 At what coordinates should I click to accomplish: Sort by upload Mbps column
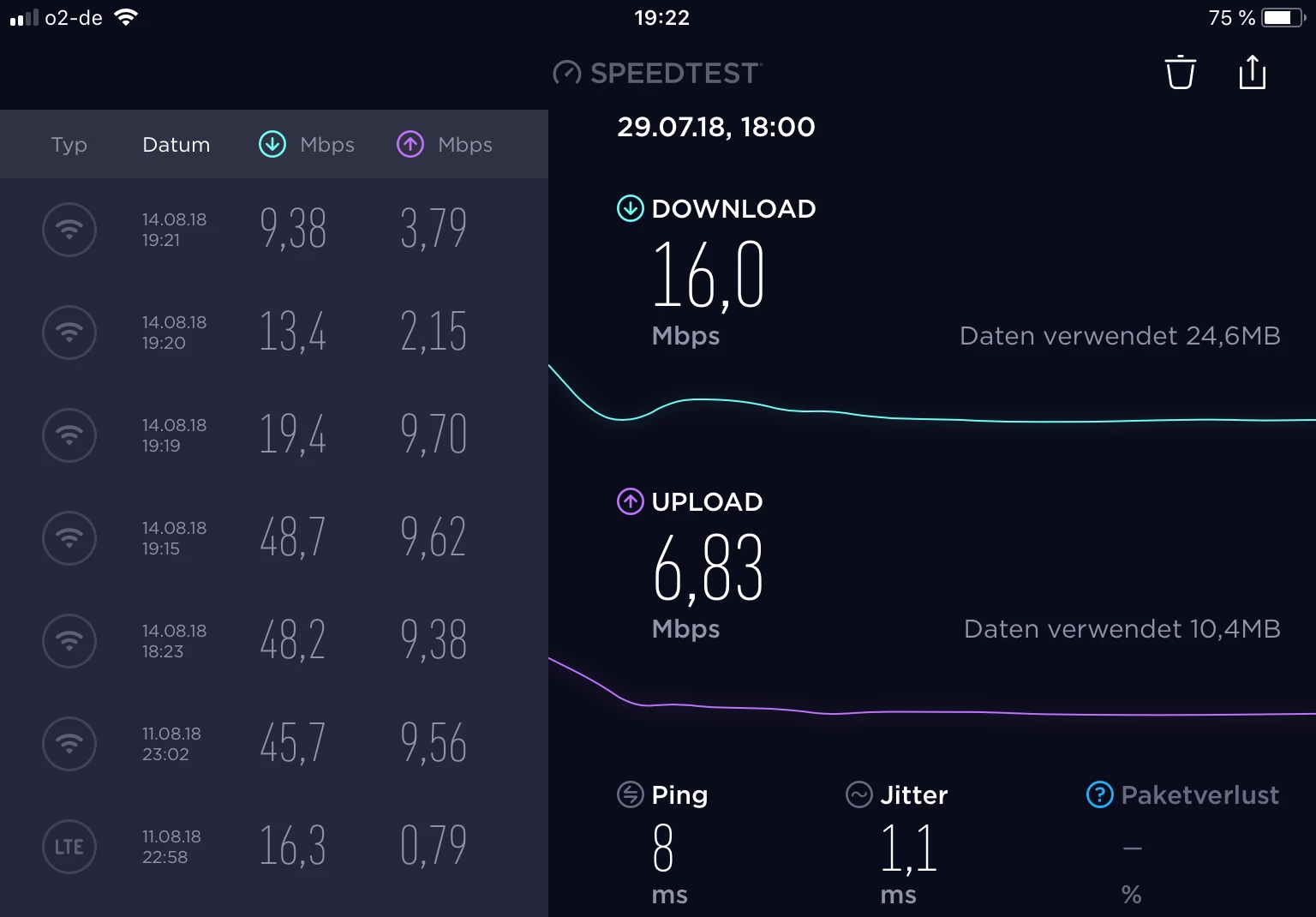click(x=445, y=145)
